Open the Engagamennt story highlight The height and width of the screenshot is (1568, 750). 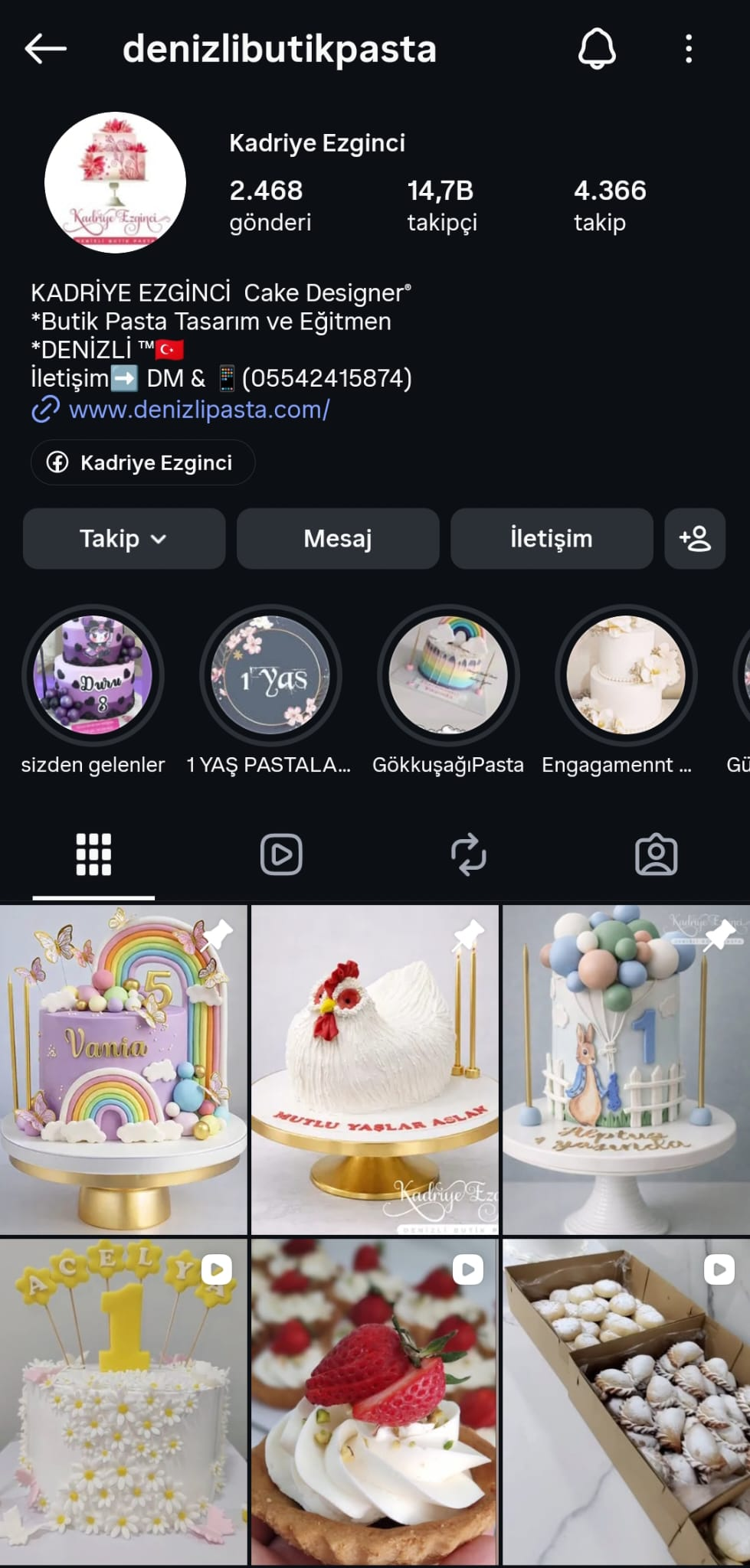coord(626,675)
